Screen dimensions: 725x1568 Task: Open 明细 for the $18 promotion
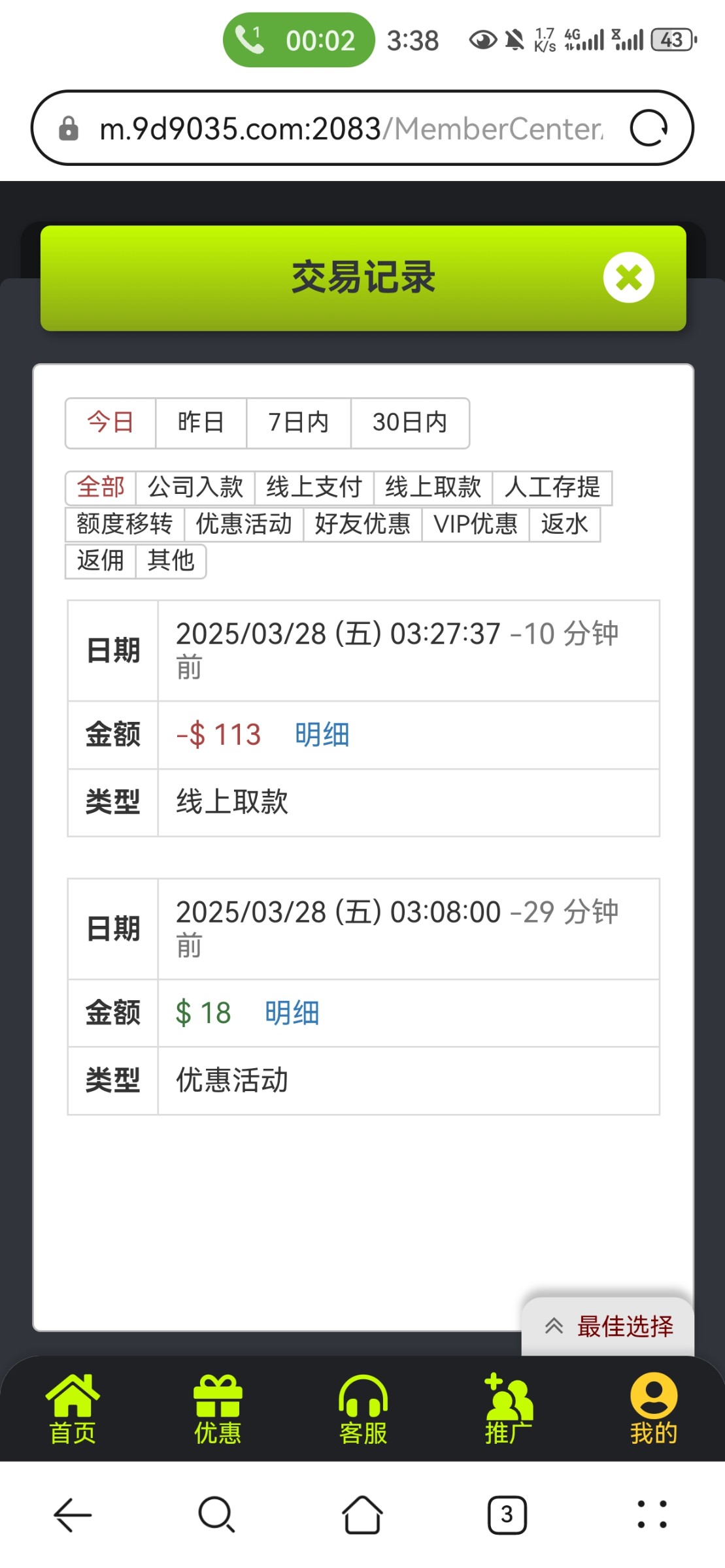[292, 1013]
